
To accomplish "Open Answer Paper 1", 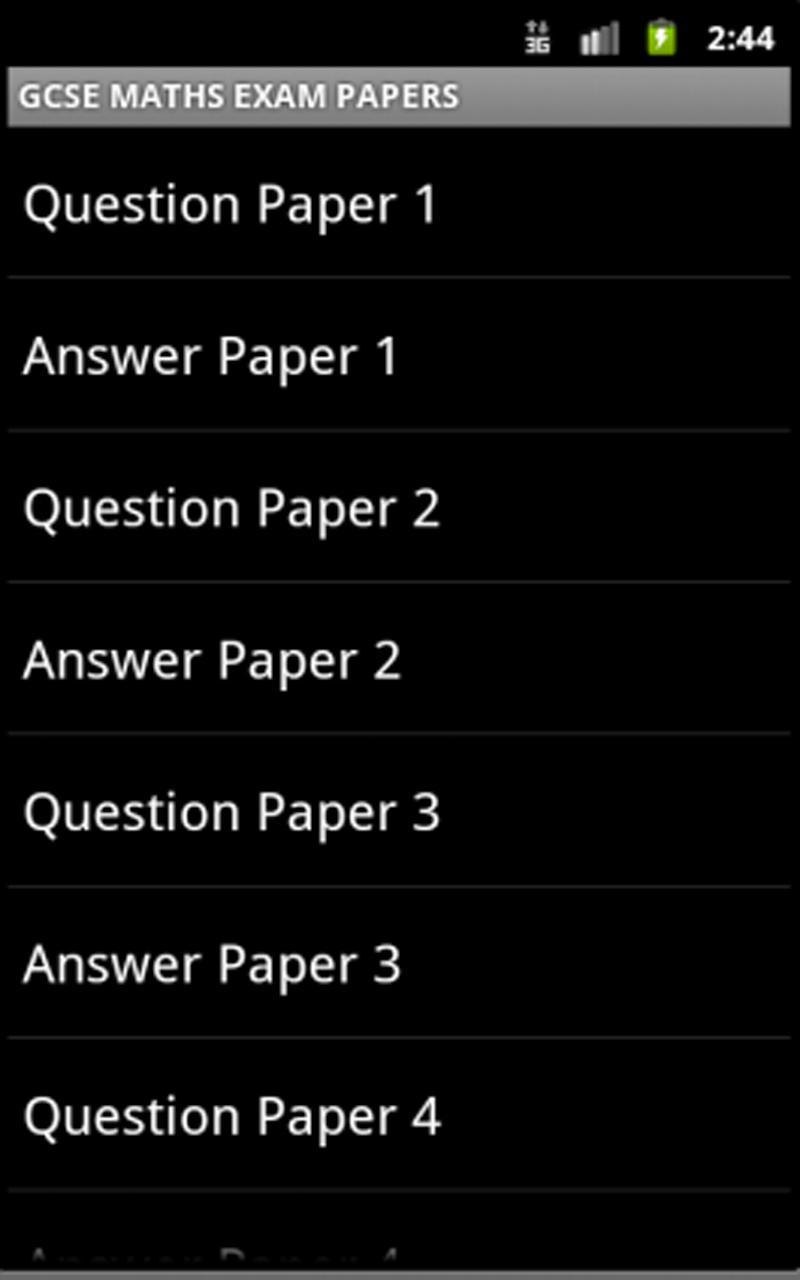I will (212, 355).
